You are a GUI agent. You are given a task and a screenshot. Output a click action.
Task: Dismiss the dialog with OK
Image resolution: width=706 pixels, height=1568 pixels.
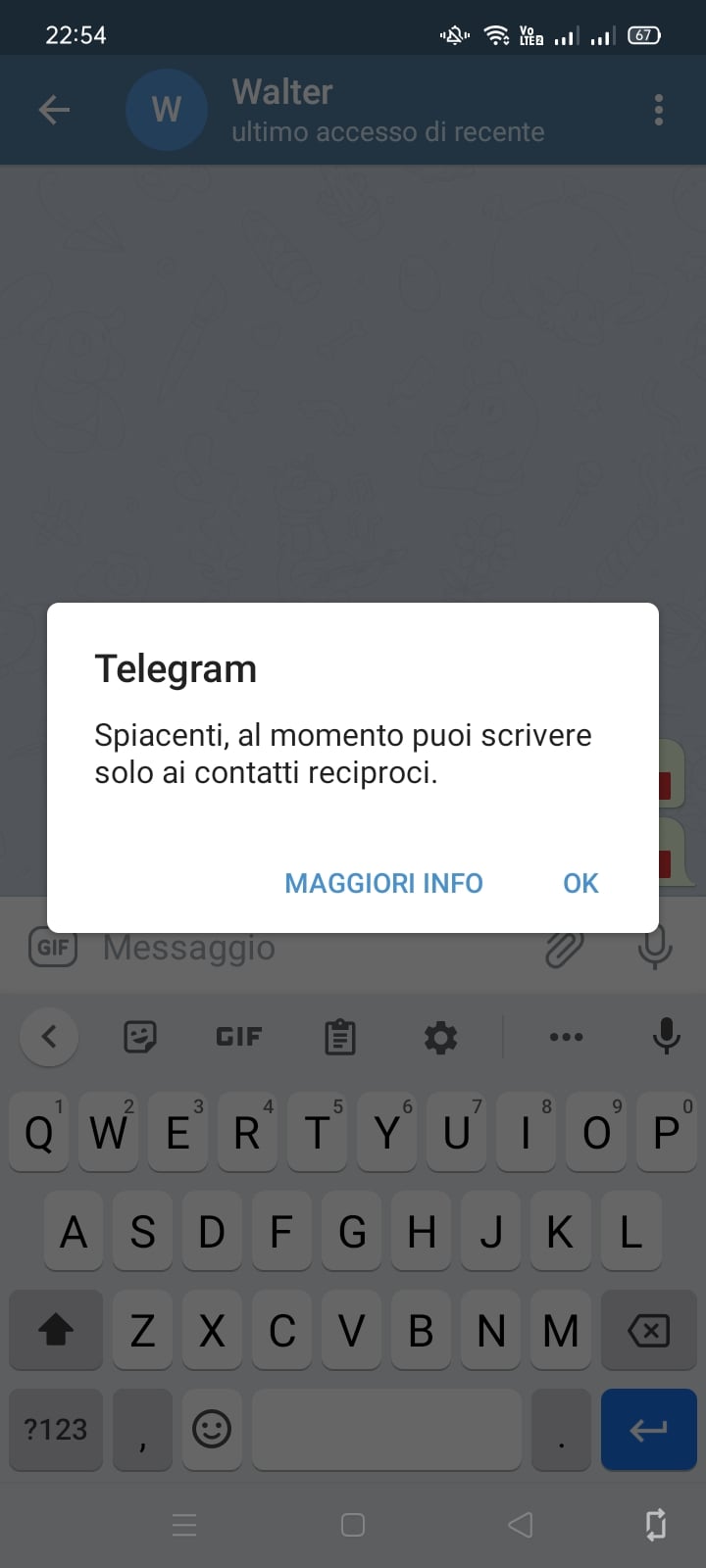pos(580,883)
